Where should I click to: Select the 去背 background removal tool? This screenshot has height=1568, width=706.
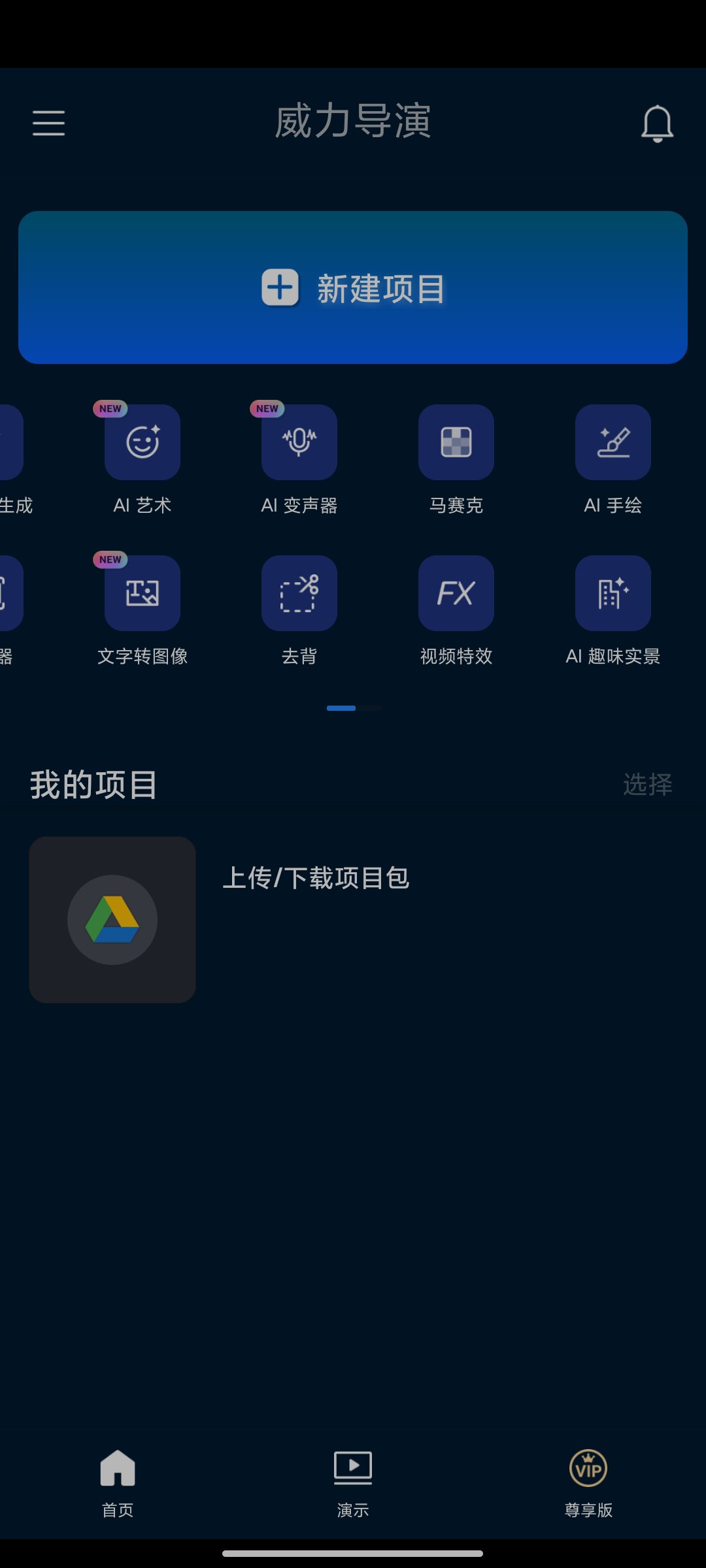(x=299, y=593)
